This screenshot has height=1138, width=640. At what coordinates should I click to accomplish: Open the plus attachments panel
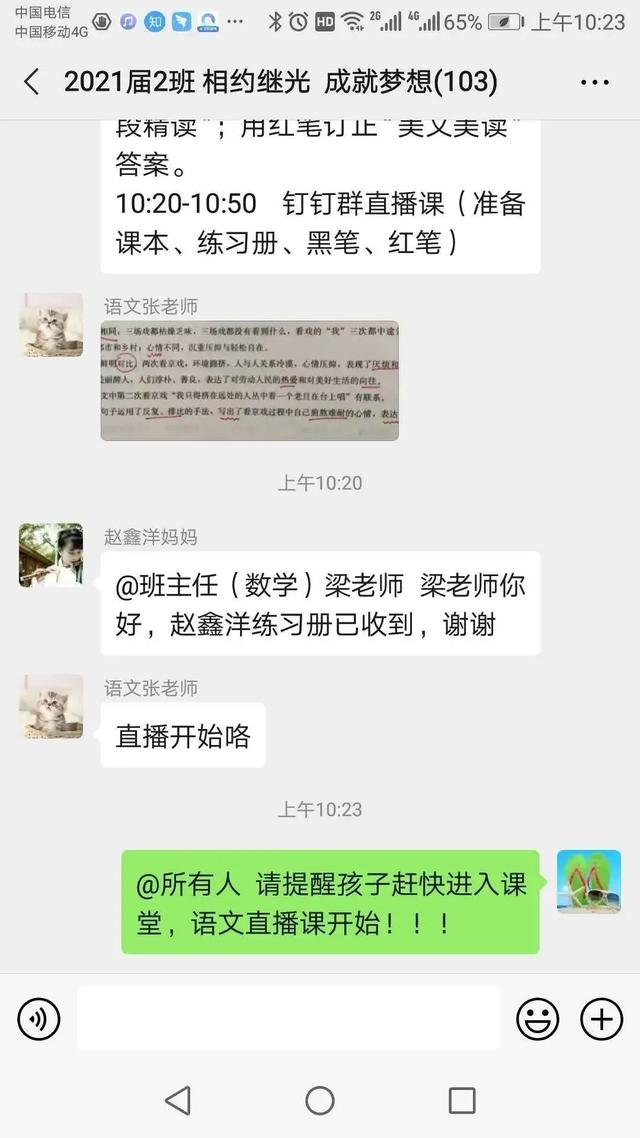[601, 1019]
